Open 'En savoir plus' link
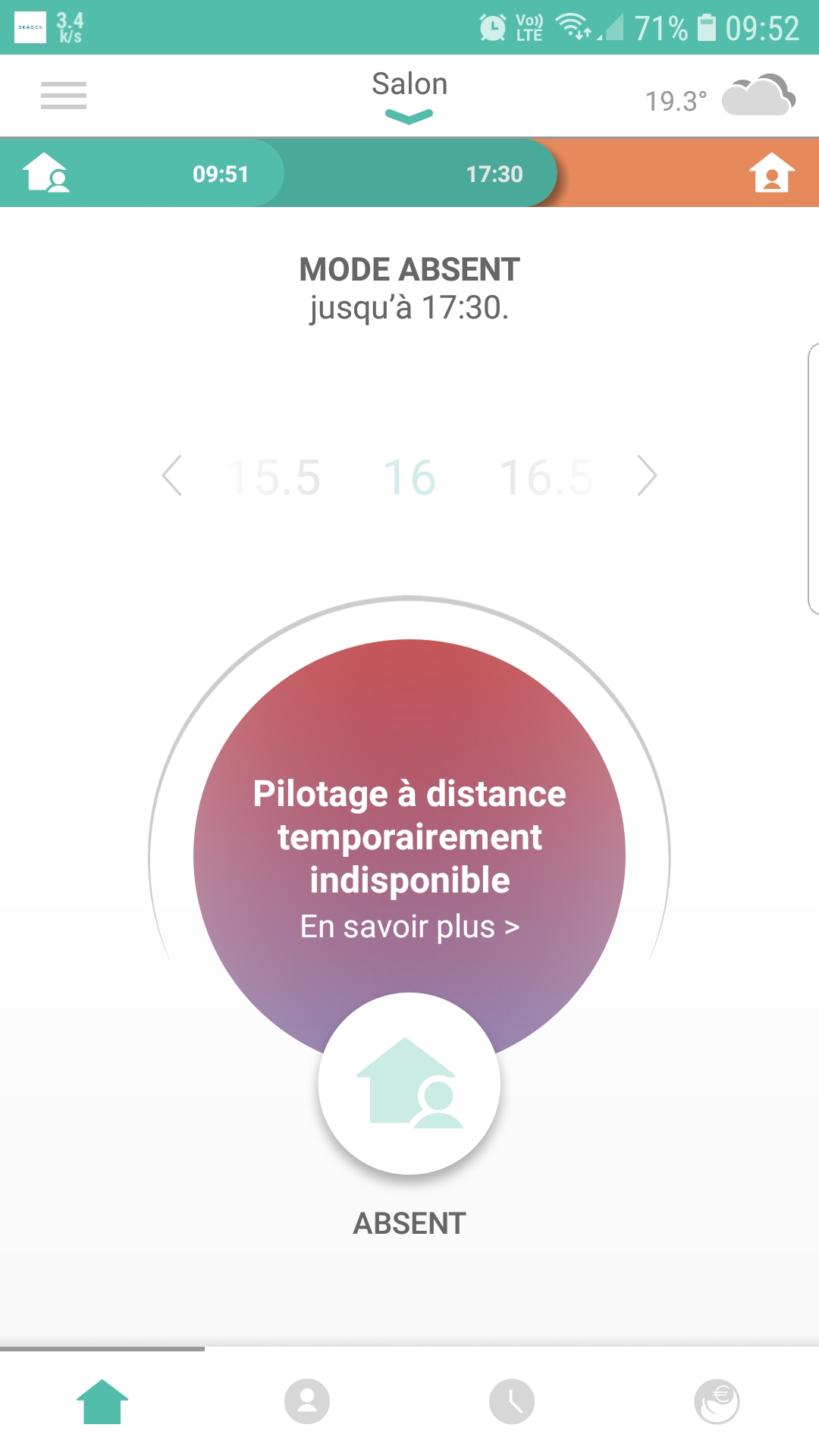 [409, 927]
